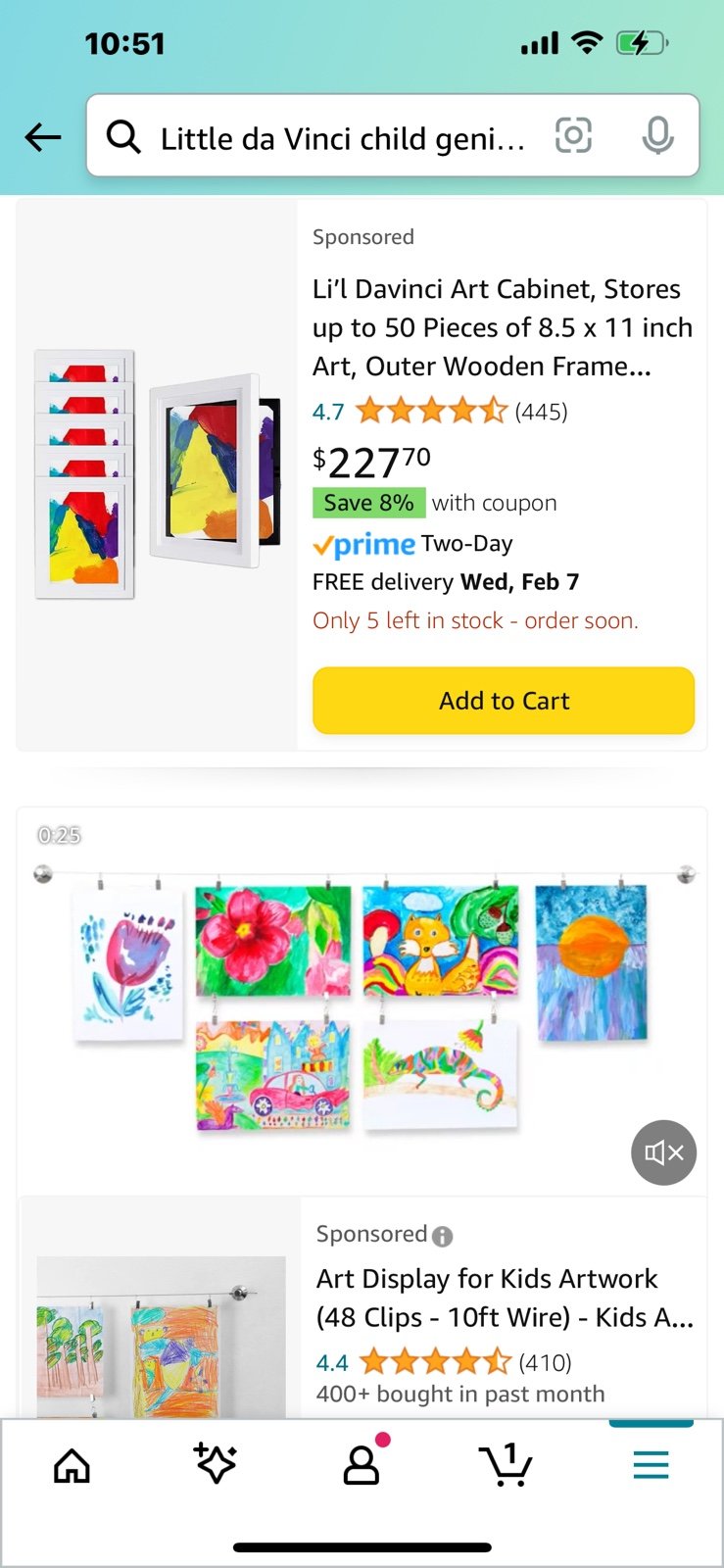
Task: Open camera lens search
Action: tap(573, 135)
